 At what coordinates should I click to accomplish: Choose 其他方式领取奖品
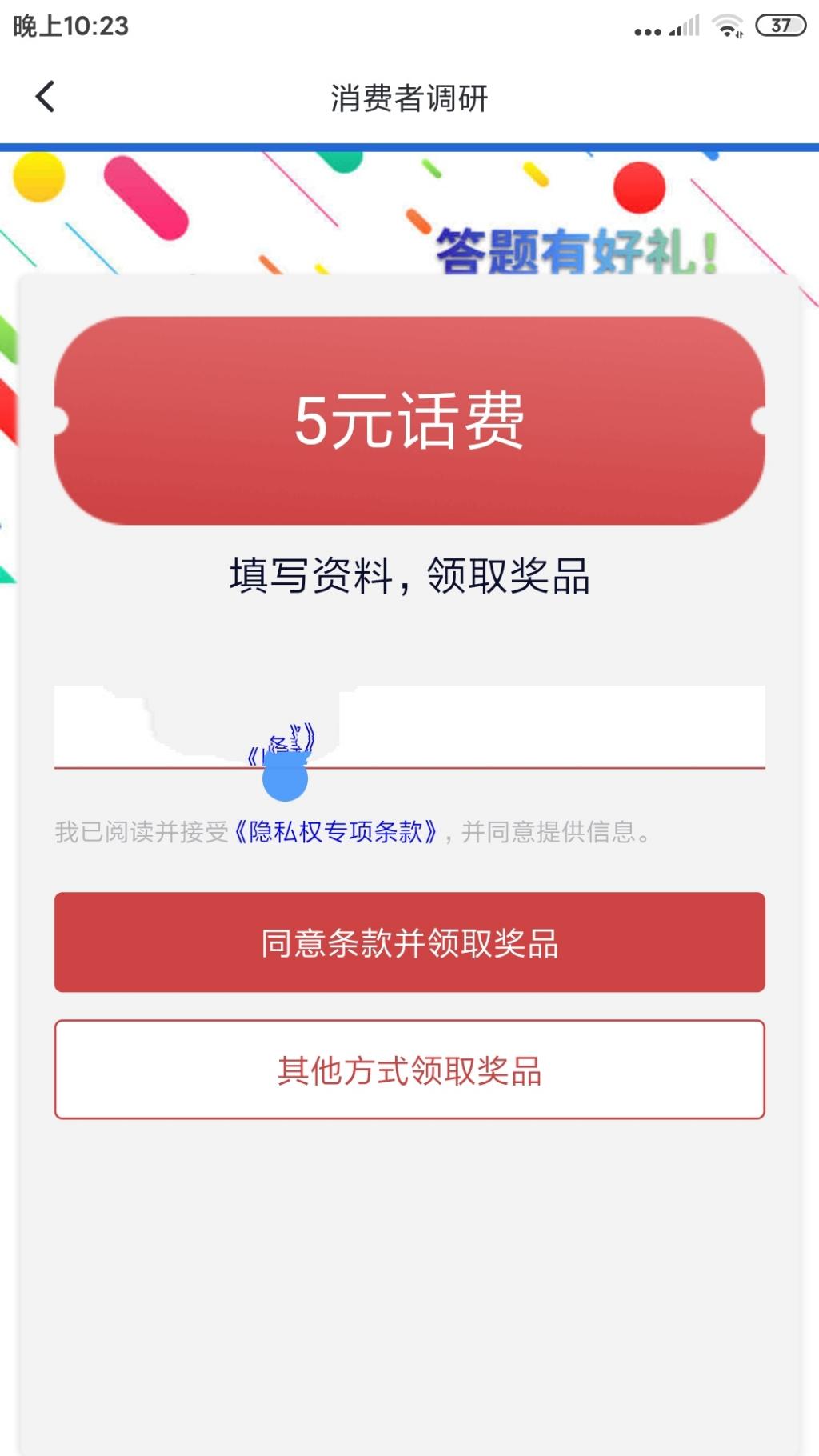[x=409, y=1070]
